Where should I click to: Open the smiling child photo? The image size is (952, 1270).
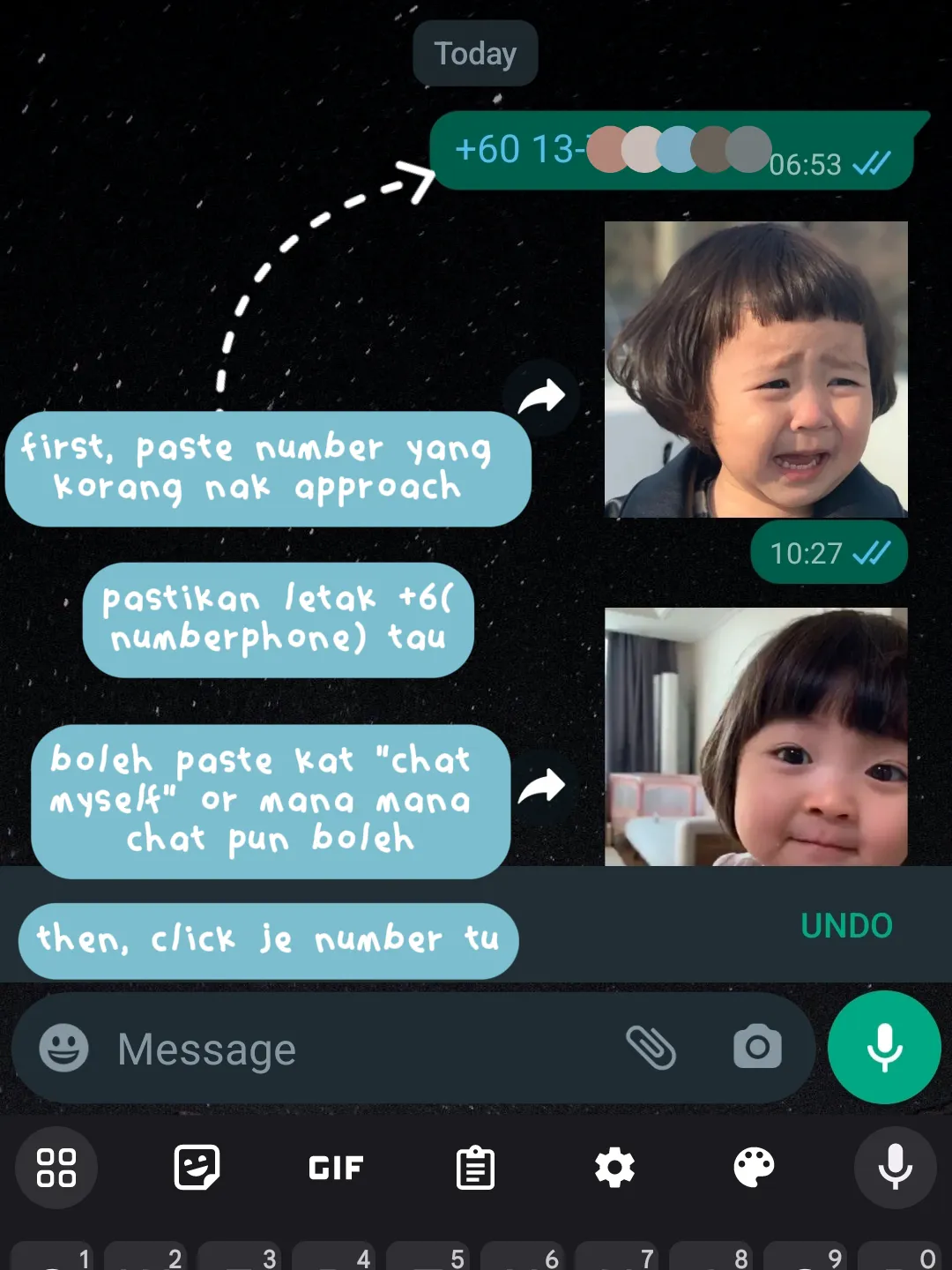(x=755, y=737)
